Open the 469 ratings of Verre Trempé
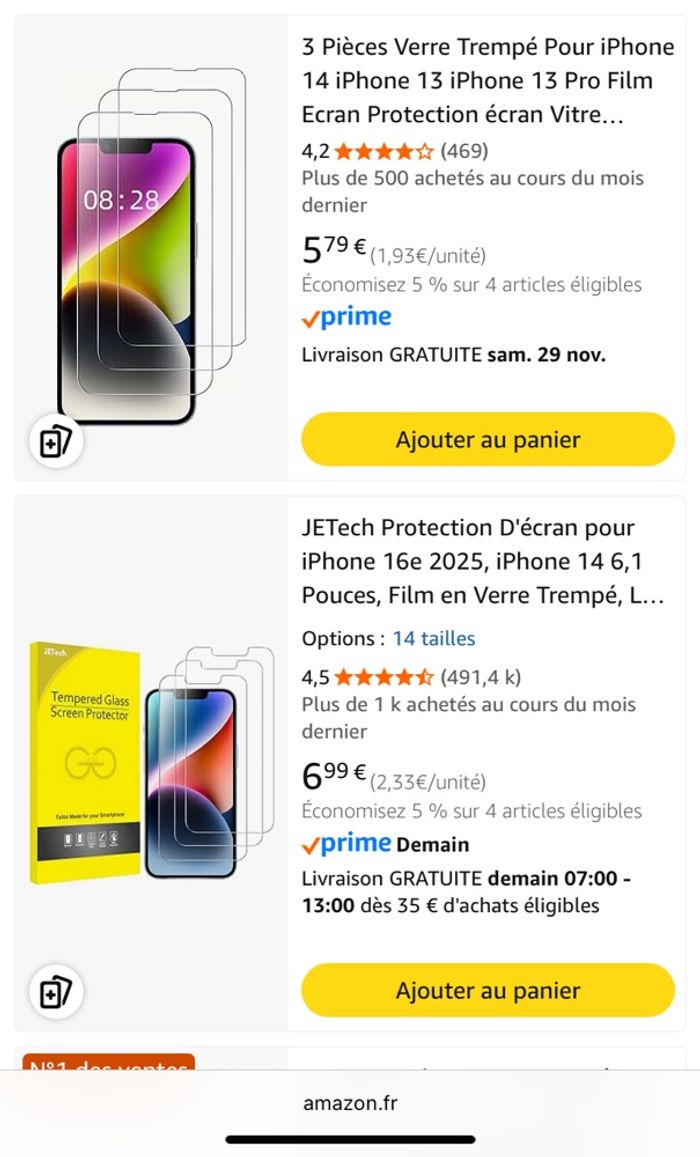Image resolution: width=700 pixels, height=1157 pixels. click(464, 151)
